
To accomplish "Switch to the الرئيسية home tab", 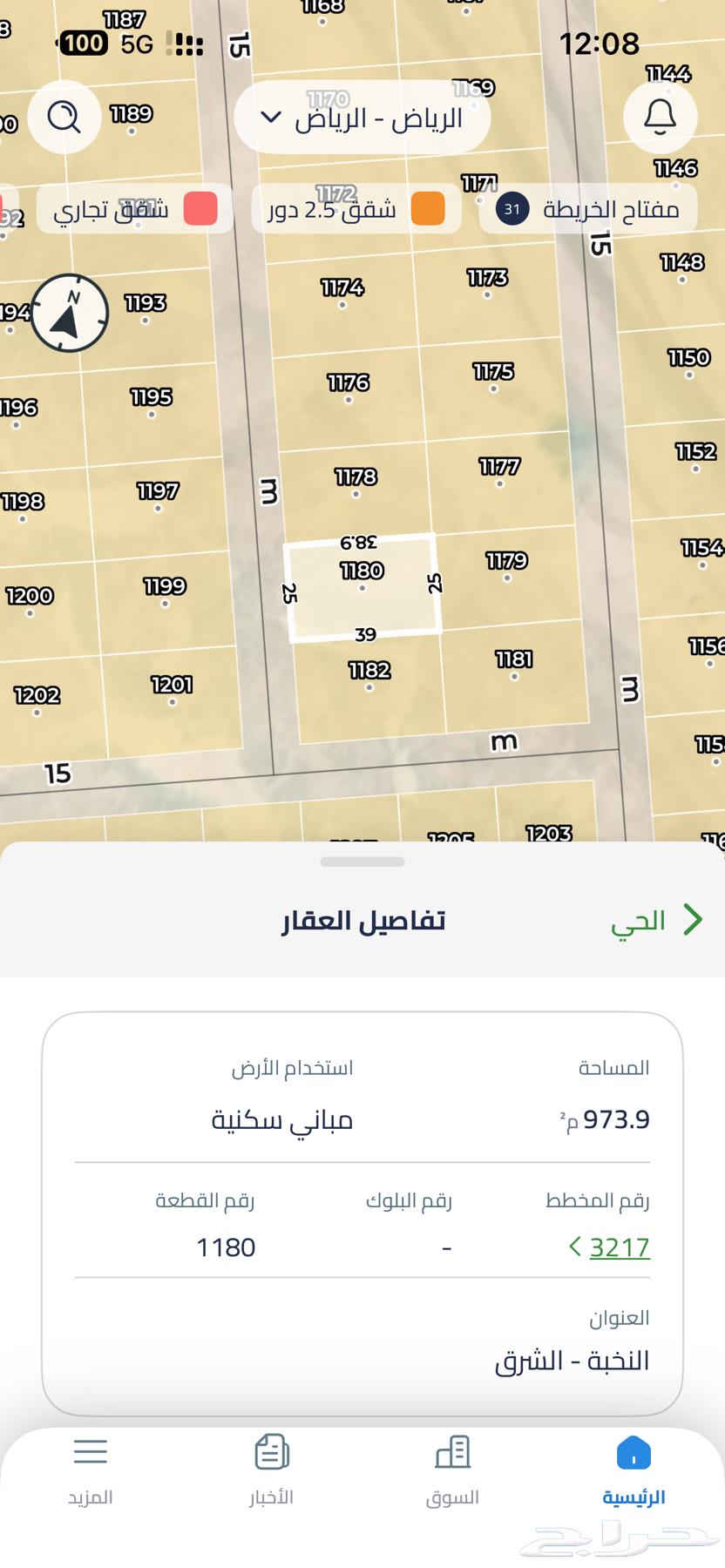I will (634, 1471).
